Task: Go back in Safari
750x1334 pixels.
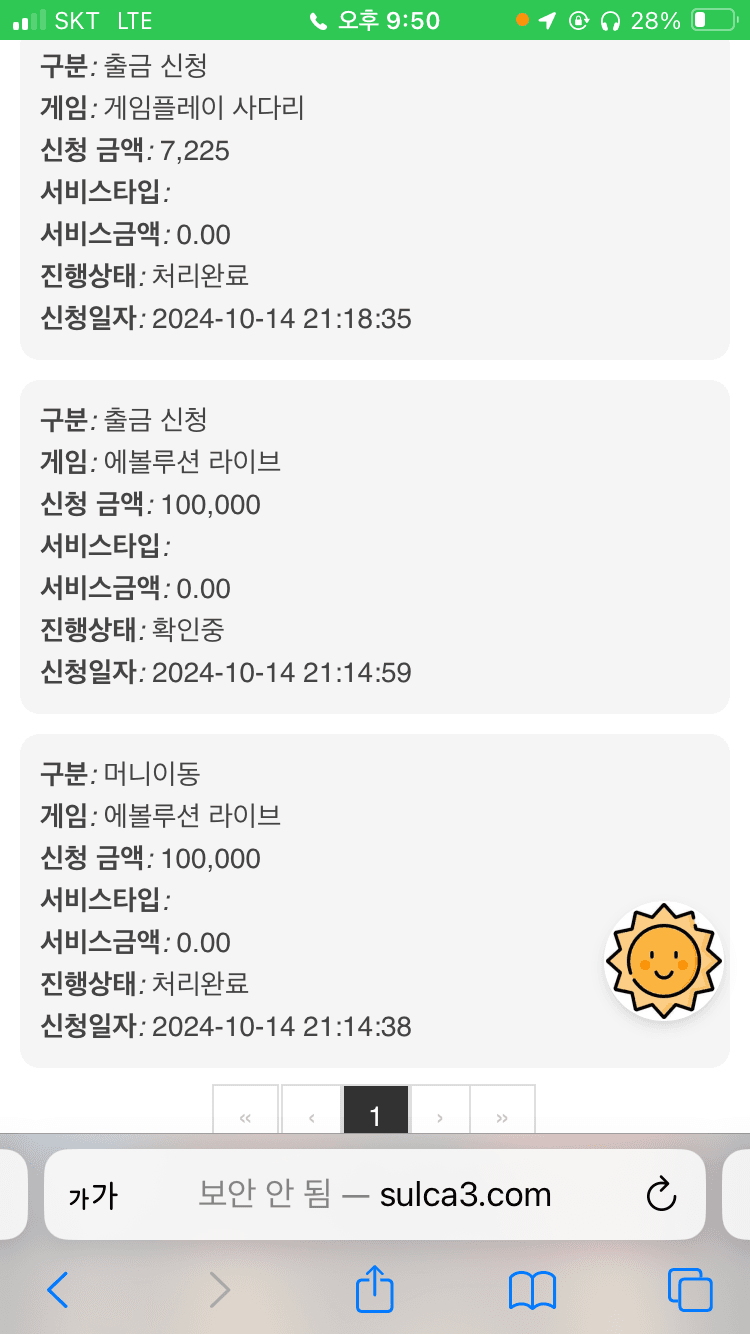Action: [x=58, y=1290]
